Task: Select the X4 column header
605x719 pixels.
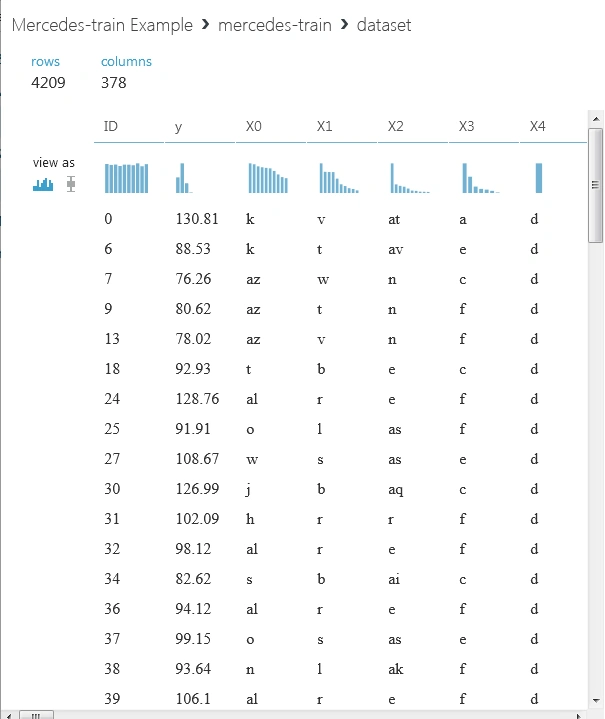Action: coord(538,126)
